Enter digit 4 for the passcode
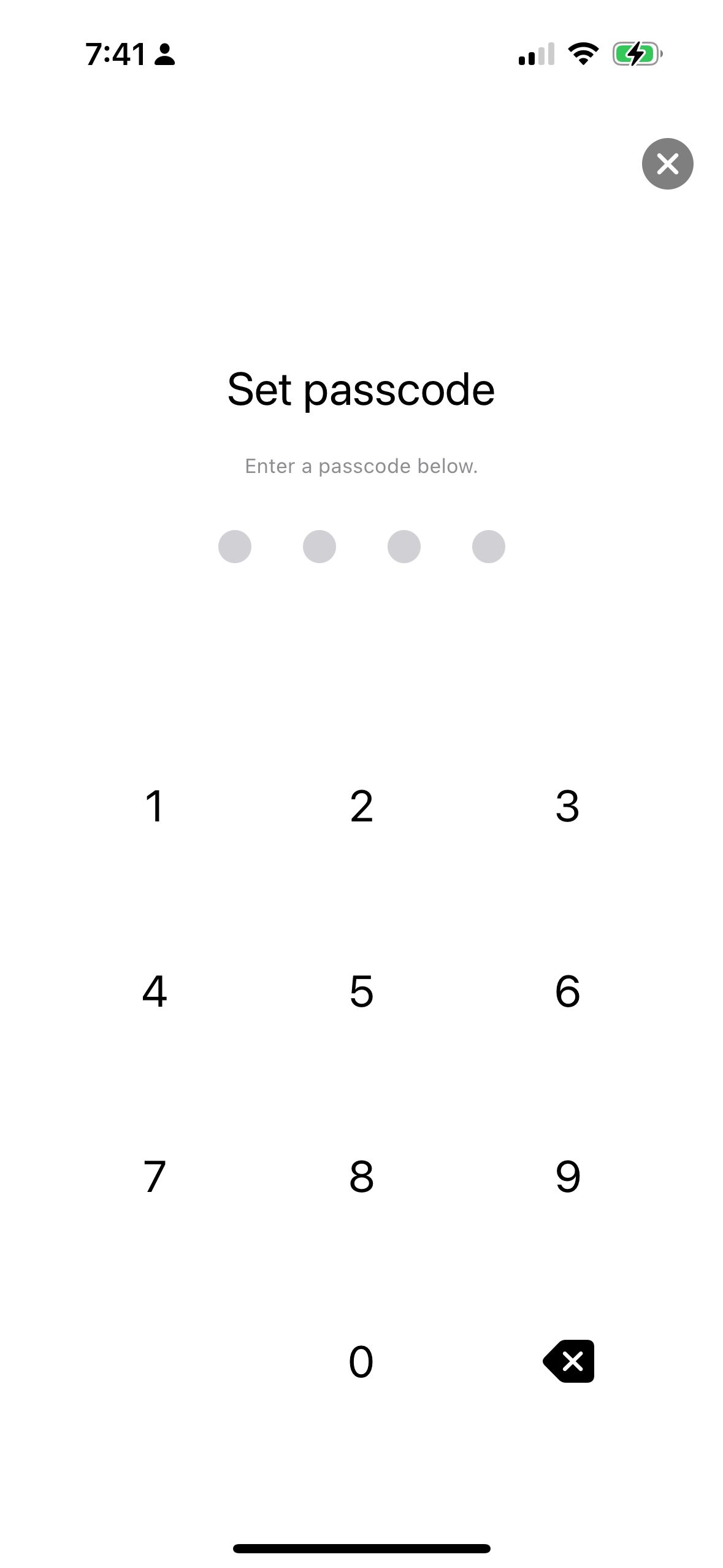The width and height of the screenshot is (723, 1568). pos(155,991)
